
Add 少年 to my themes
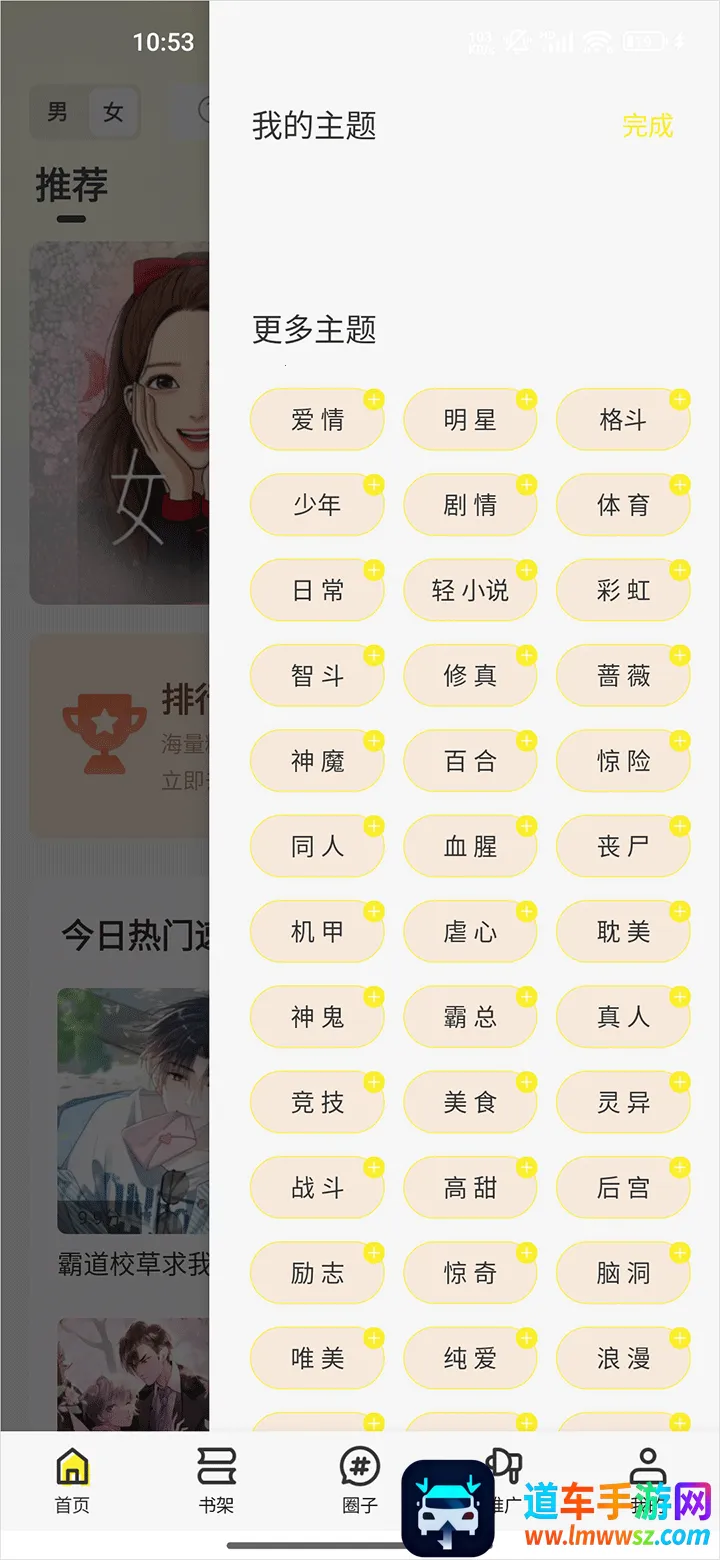(x=317, y=505)
